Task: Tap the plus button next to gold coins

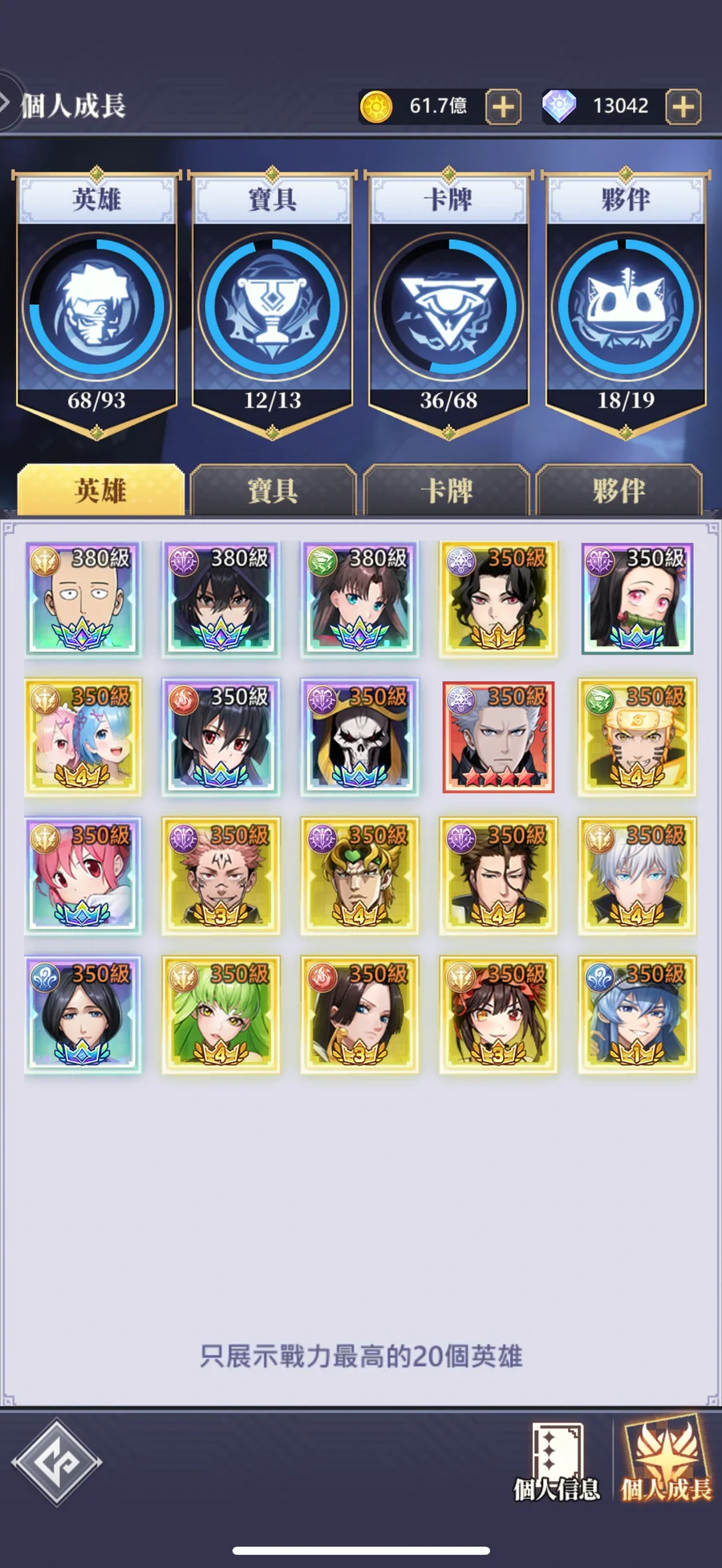Action: 503,107
